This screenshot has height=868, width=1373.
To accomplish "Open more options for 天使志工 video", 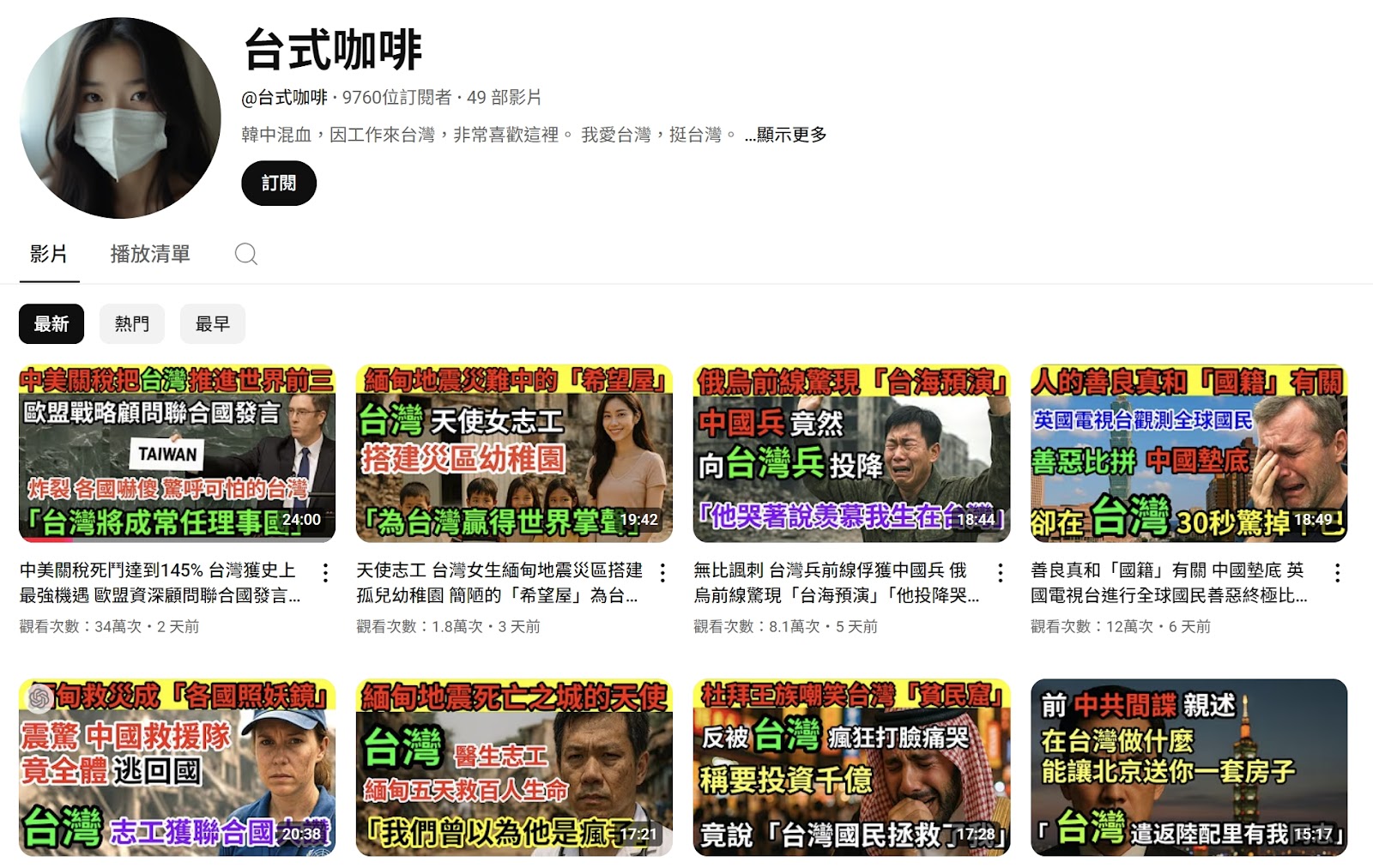I will [x=662, y=573].
